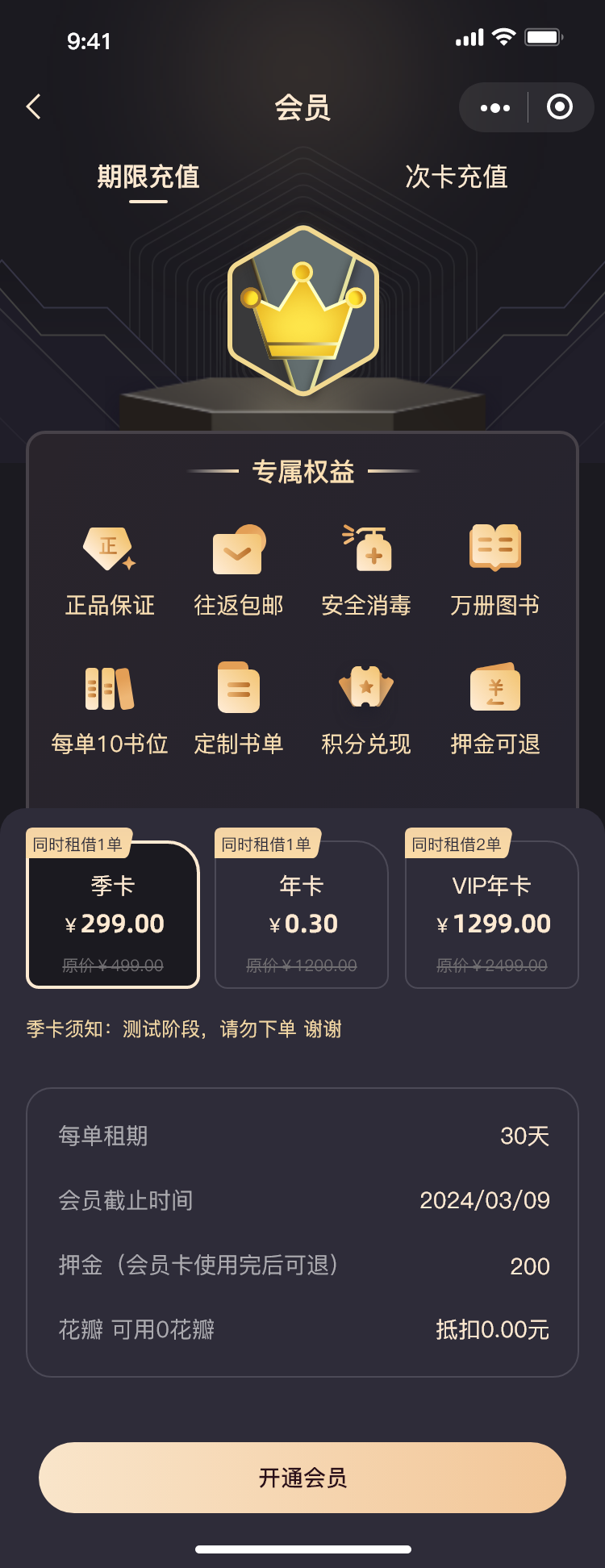Choose the 季卡 plan at ¥299.00
The height and width of the screenshot is (1568, 605).
113,915
